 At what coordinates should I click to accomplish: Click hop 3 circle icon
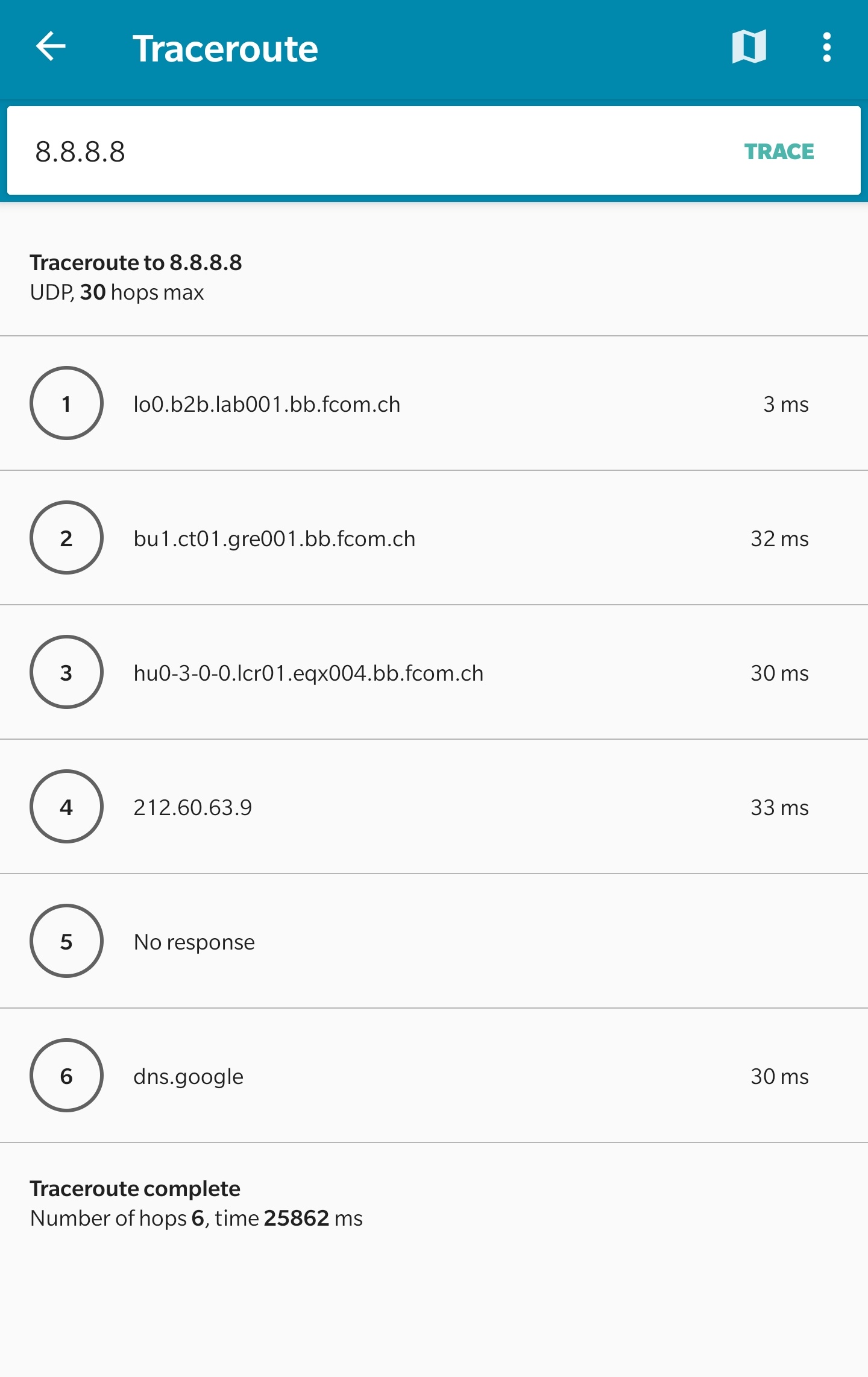coord(66,673)
